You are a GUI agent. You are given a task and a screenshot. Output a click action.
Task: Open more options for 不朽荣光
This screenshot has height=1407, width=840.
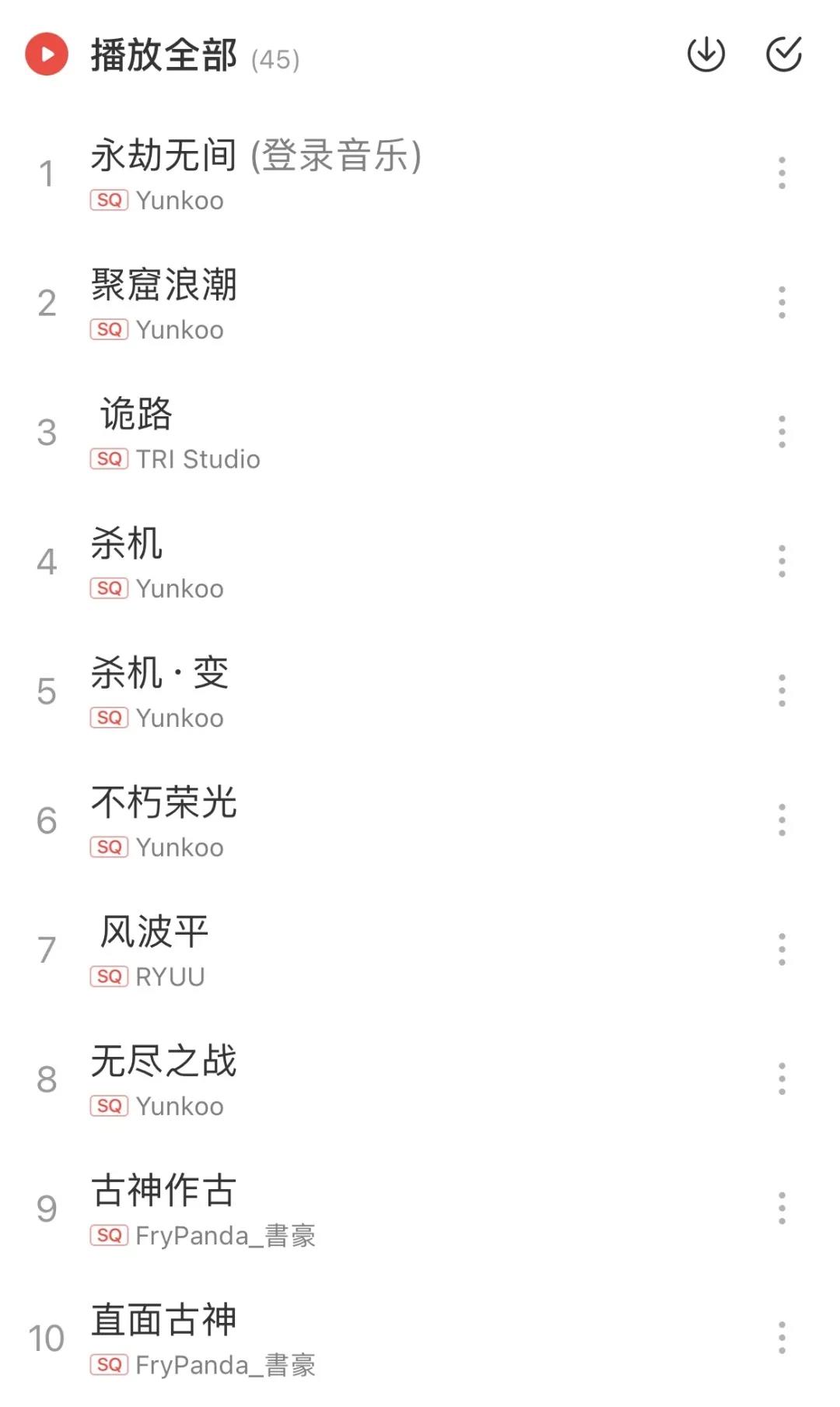tap(782, 820)
